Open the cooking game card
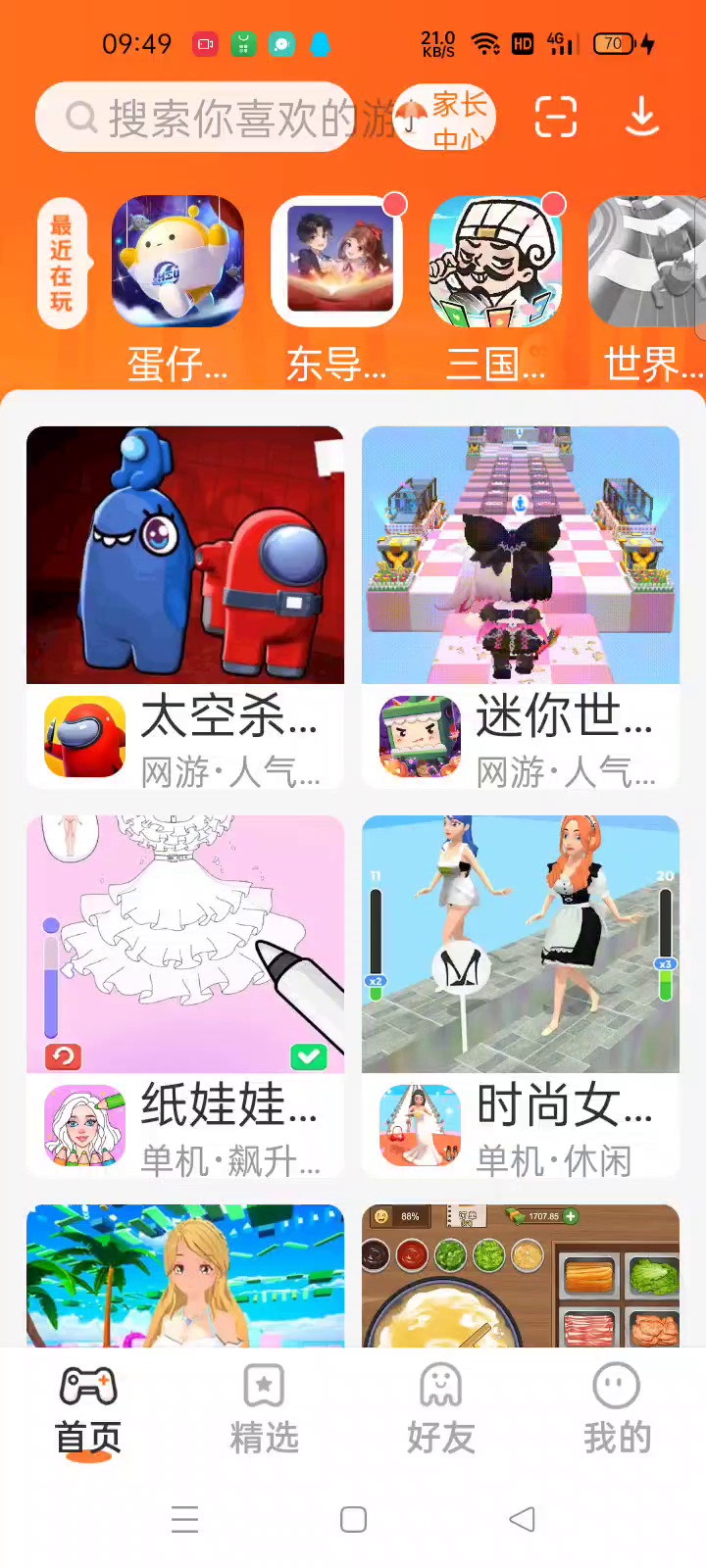This screenshot has width=706, height=1568. point(521,1274)
